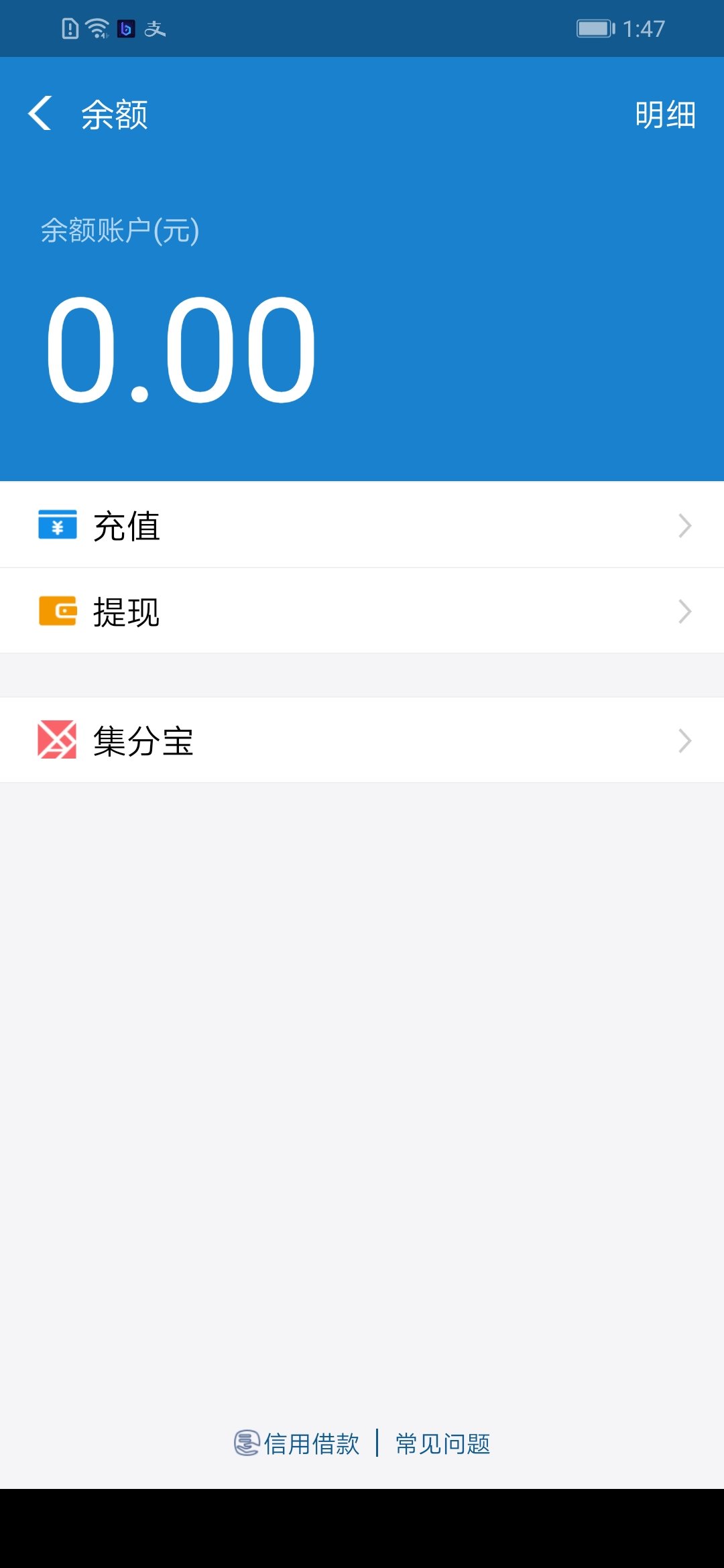The image size is (724, 1568).
Task: Select 提现 to withdraw balance
Action: [x=362, y=611]
